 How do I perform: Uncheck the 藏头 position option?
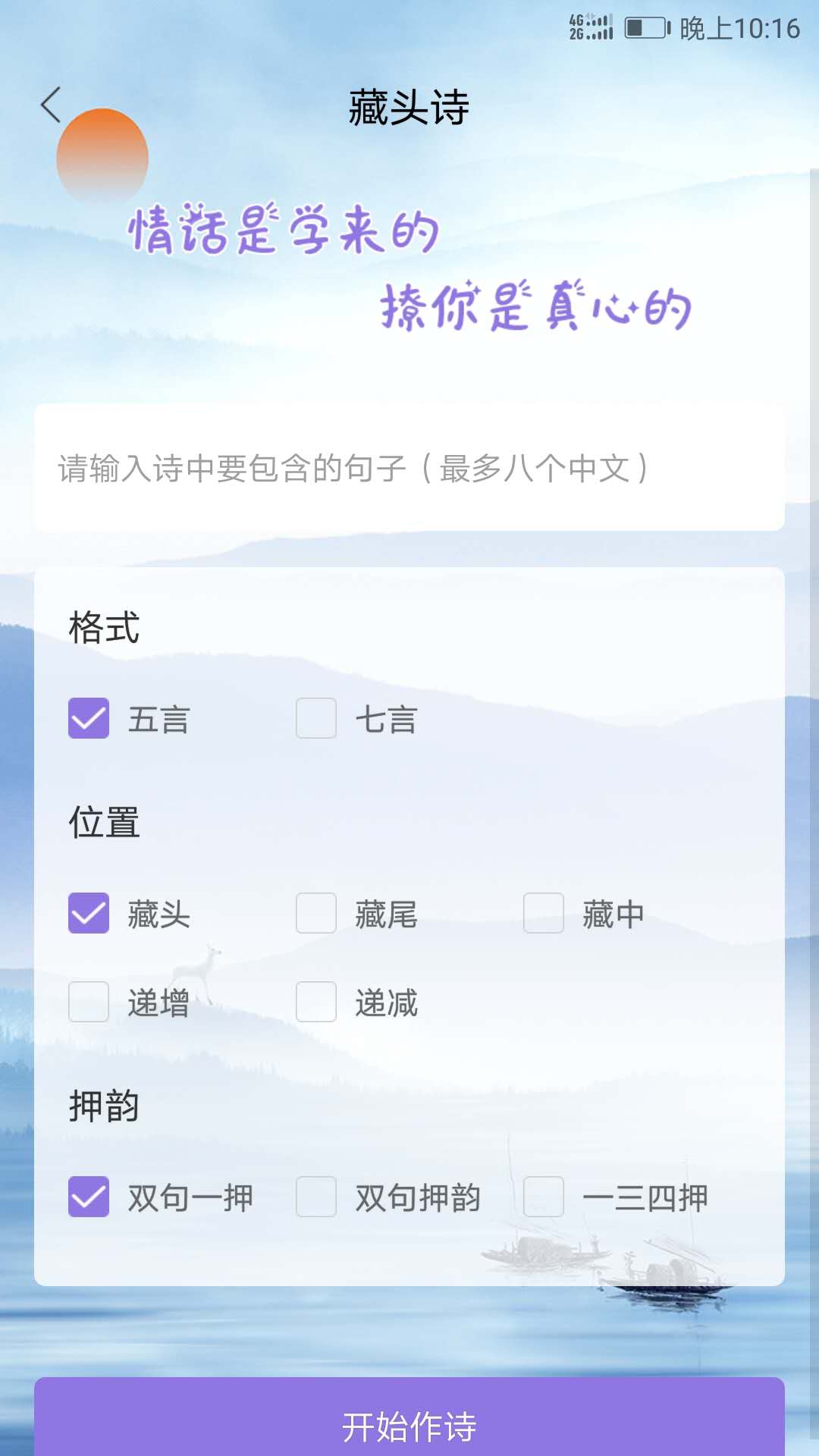[x=89, y=914]
